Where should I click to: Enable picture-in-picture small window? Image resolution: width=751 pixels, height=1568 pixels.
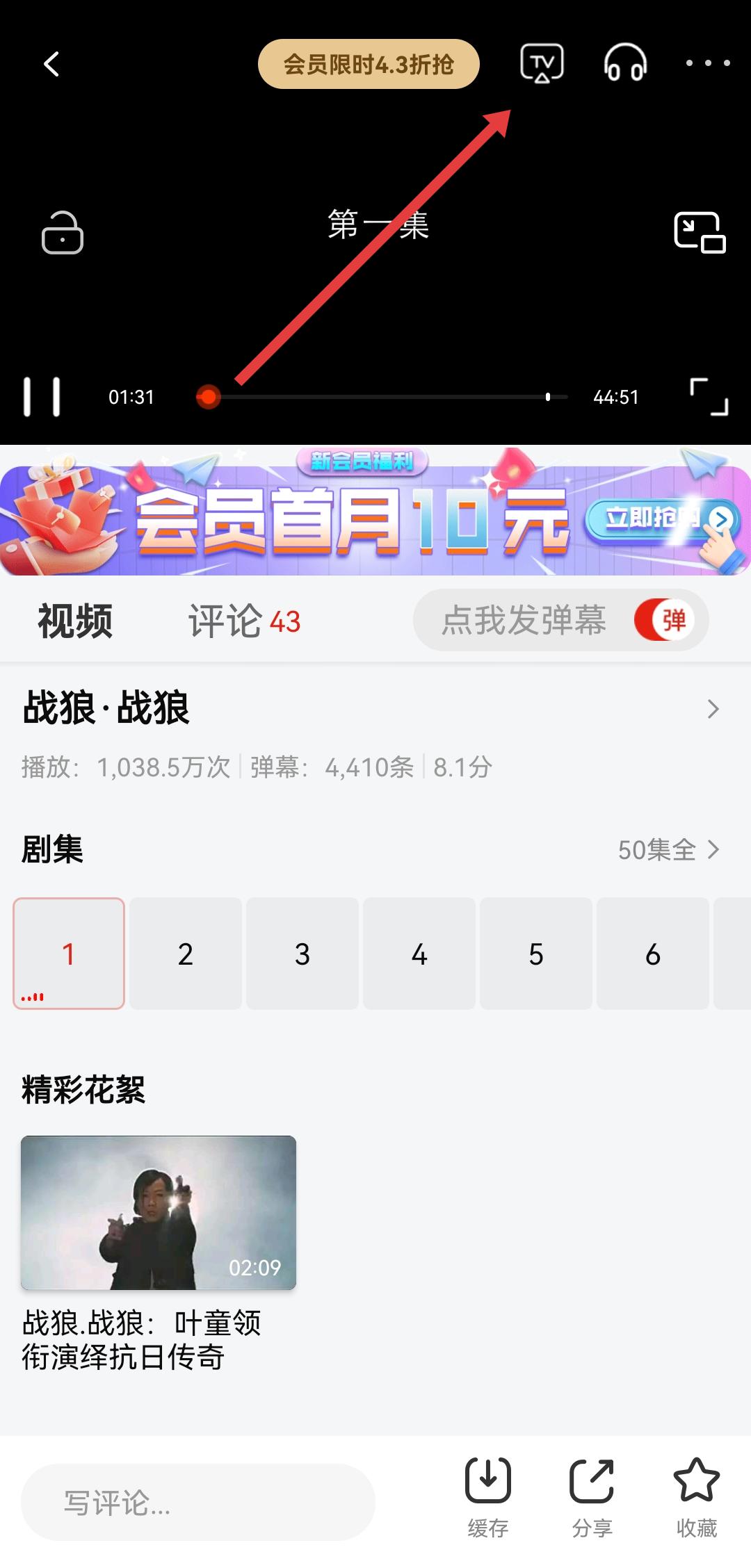700,233
